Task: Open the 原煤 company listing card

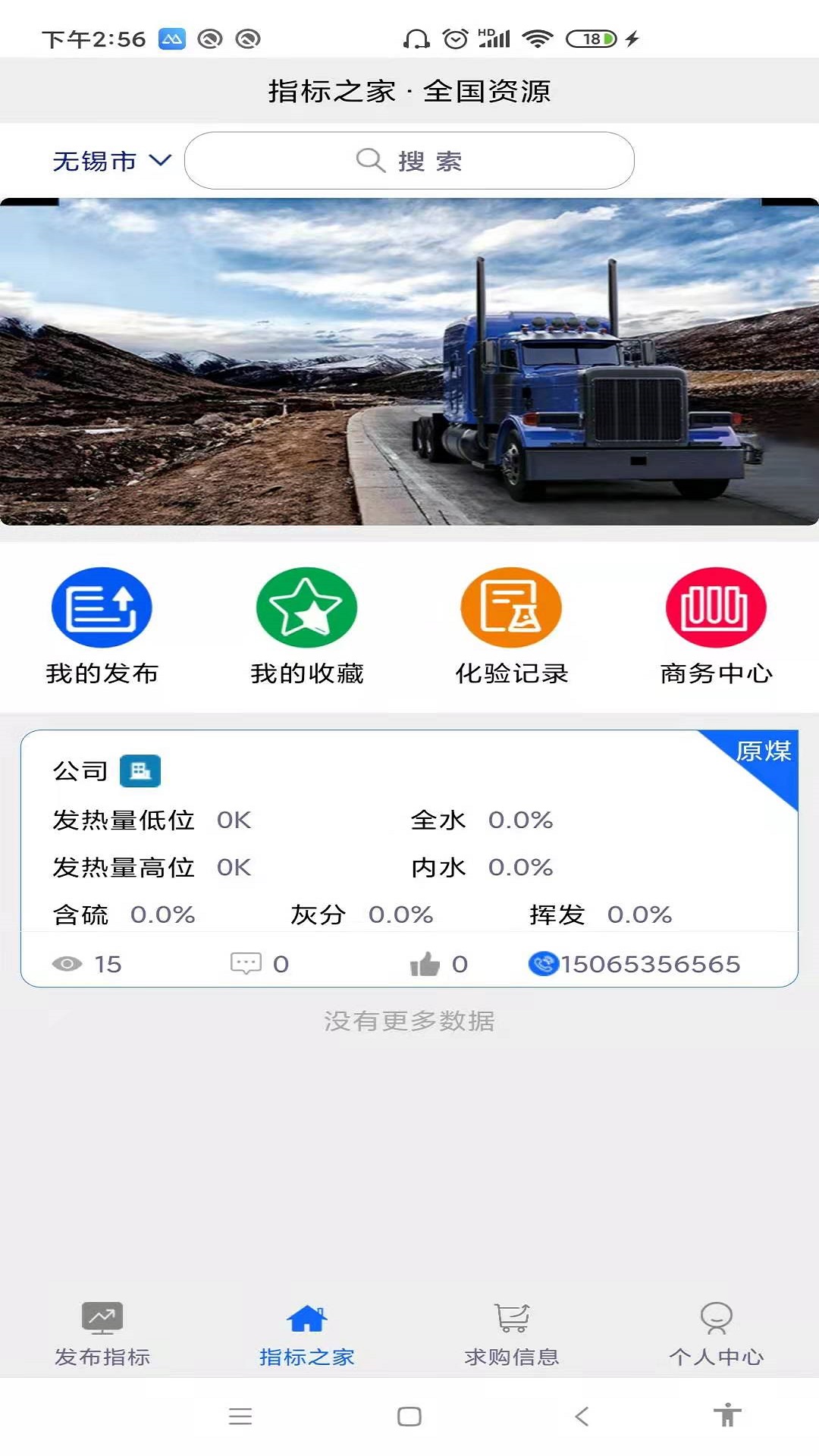Action: [x=409, y=842]
